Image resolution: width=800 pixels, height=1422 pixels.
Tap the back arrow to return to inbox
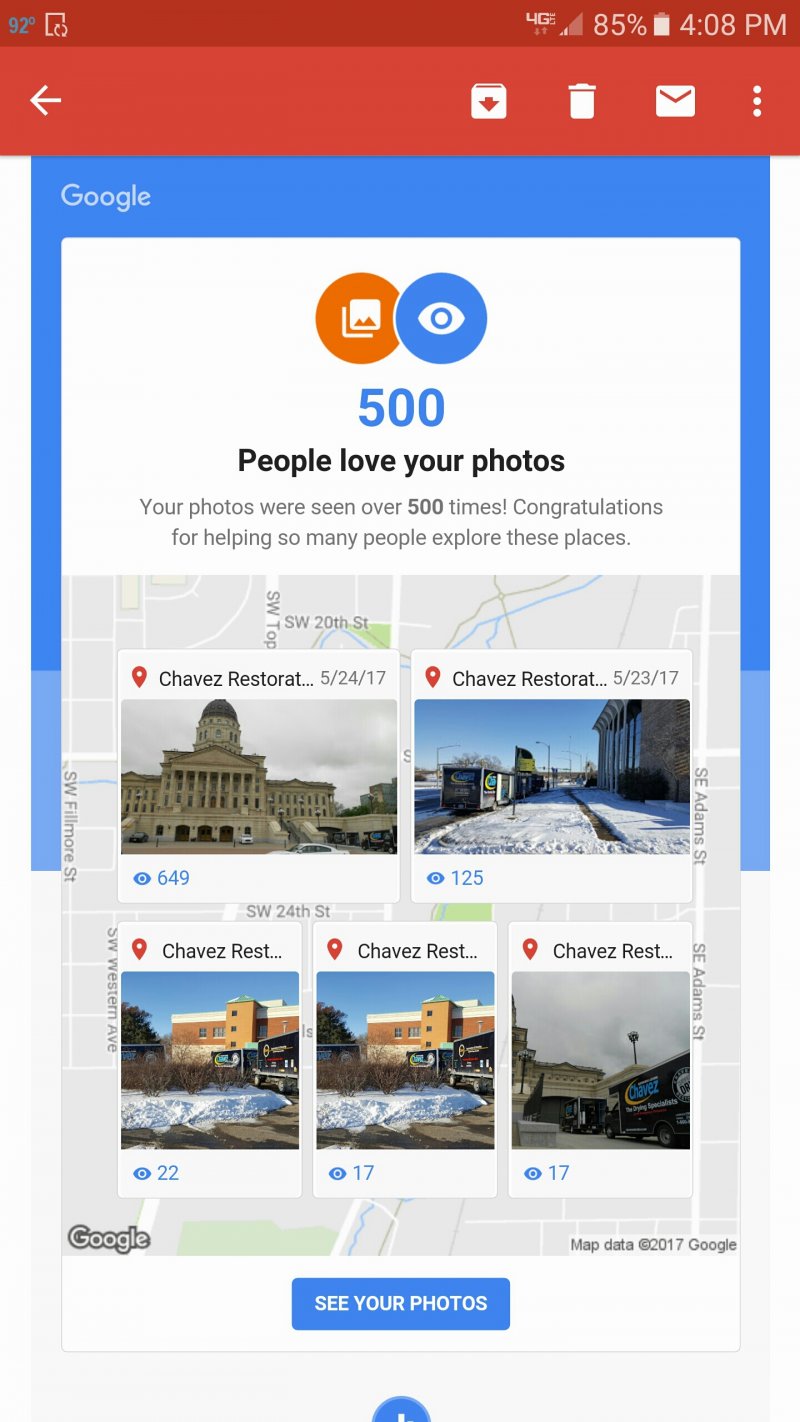point(45,100)
